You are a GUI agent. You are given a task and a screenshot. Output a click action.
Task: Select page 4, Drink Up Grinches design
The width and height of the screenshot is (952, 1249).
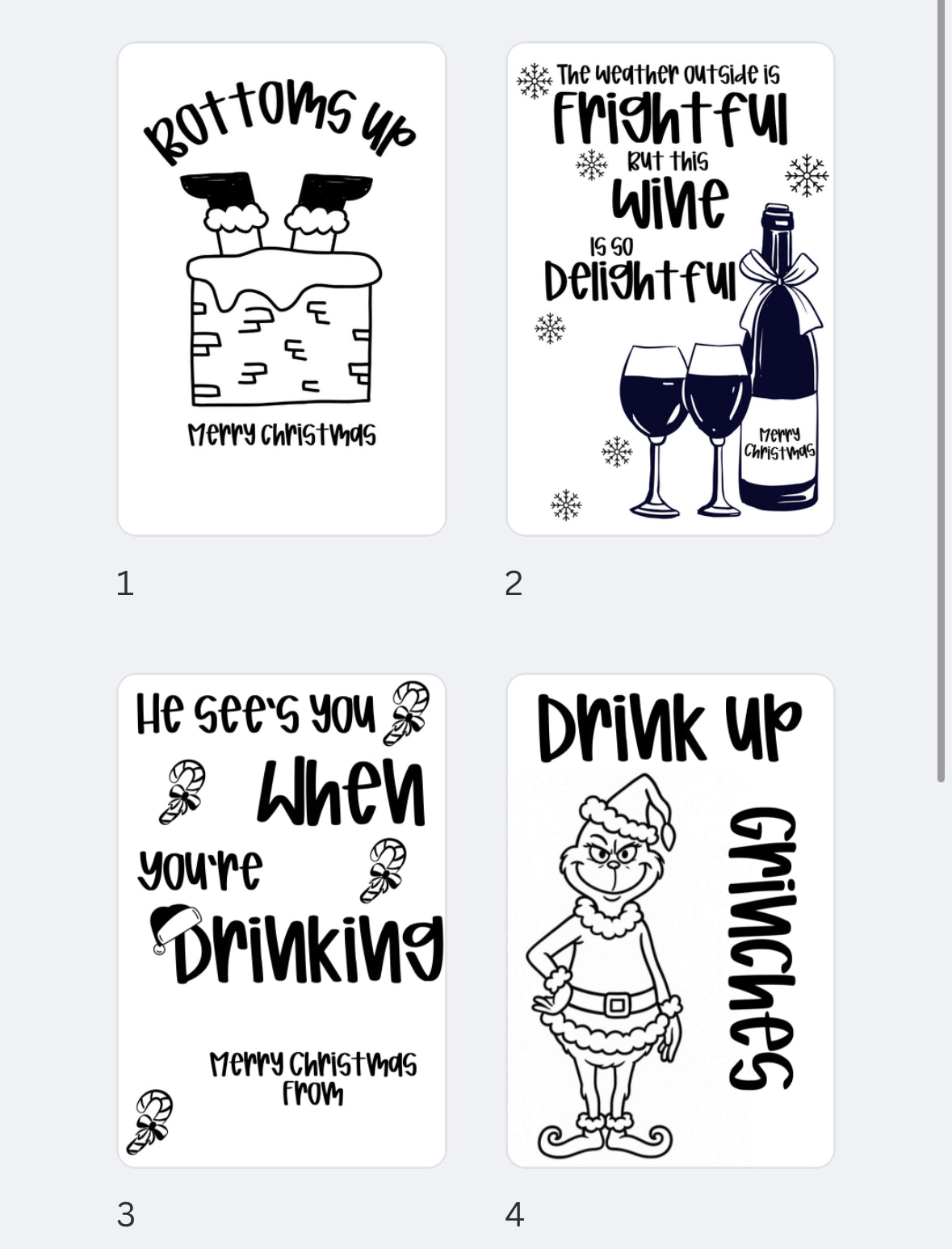point(670,920)
